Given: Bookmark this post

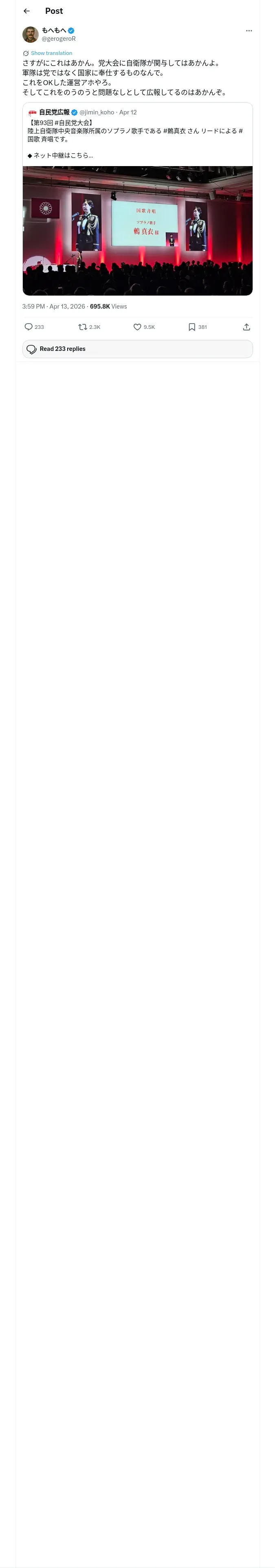Looking at the screenshot, I should [x=198, y=327].
